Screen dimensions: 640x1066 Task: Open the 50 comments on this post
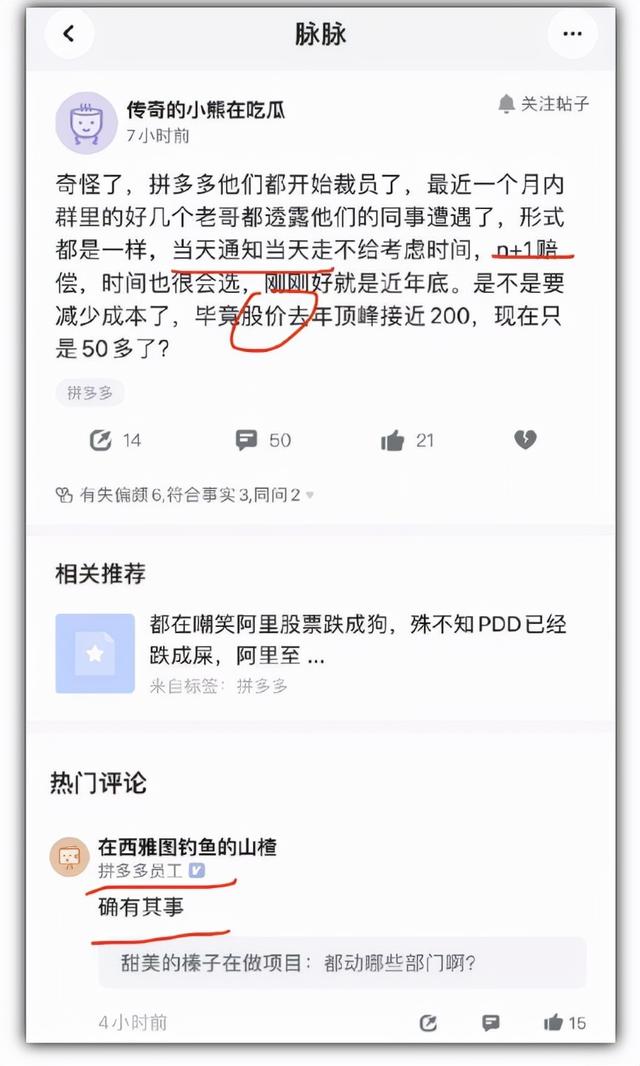pos(263,440)
